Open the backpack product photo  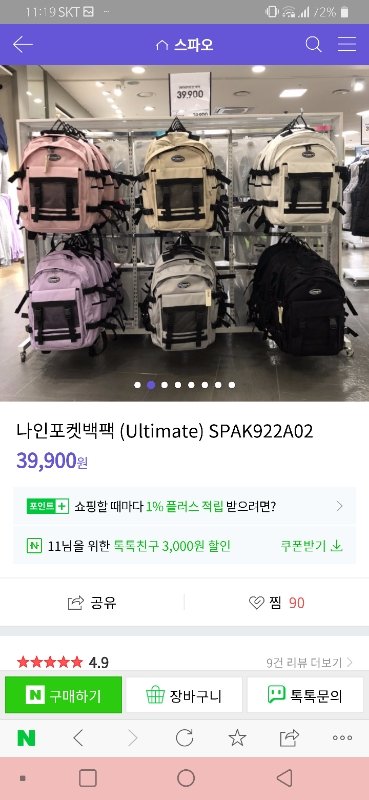pyautogui.click(x=184, y=233)
